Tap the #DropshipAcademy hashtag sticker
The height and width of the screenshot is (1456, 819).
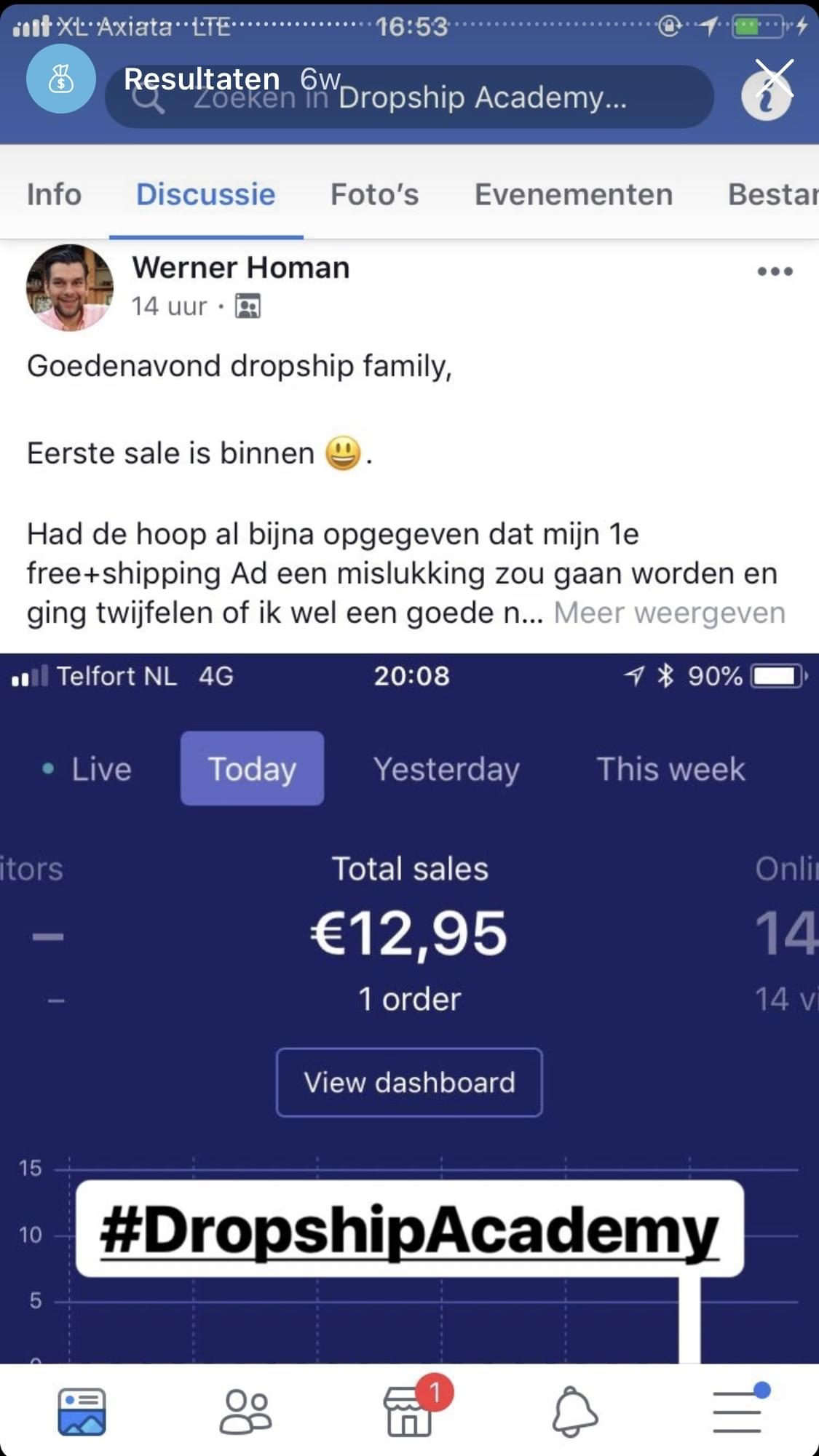[409, 1229]
